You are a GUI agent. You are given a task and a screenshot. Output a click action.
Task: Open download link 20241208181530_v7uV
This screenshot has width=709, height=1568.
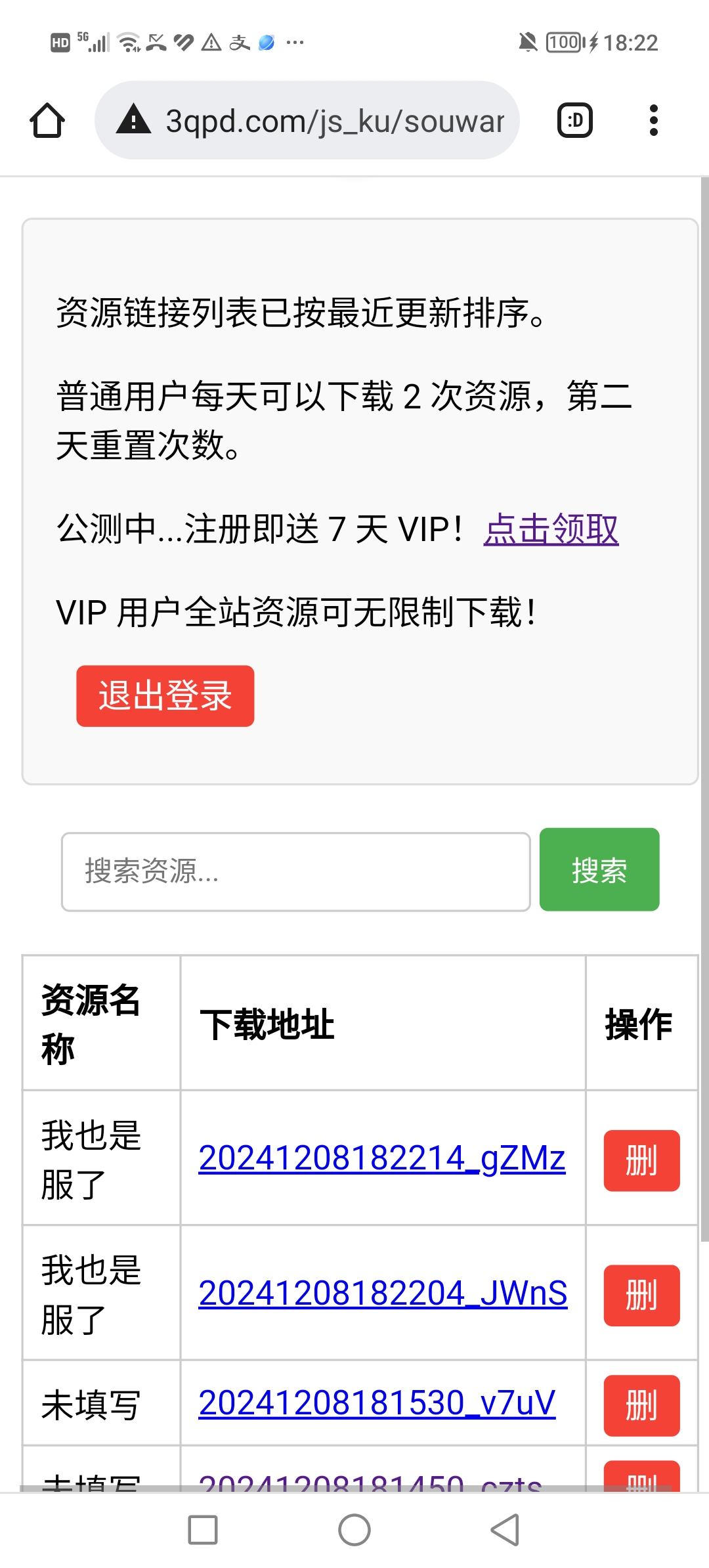[x=377, y=1403]
